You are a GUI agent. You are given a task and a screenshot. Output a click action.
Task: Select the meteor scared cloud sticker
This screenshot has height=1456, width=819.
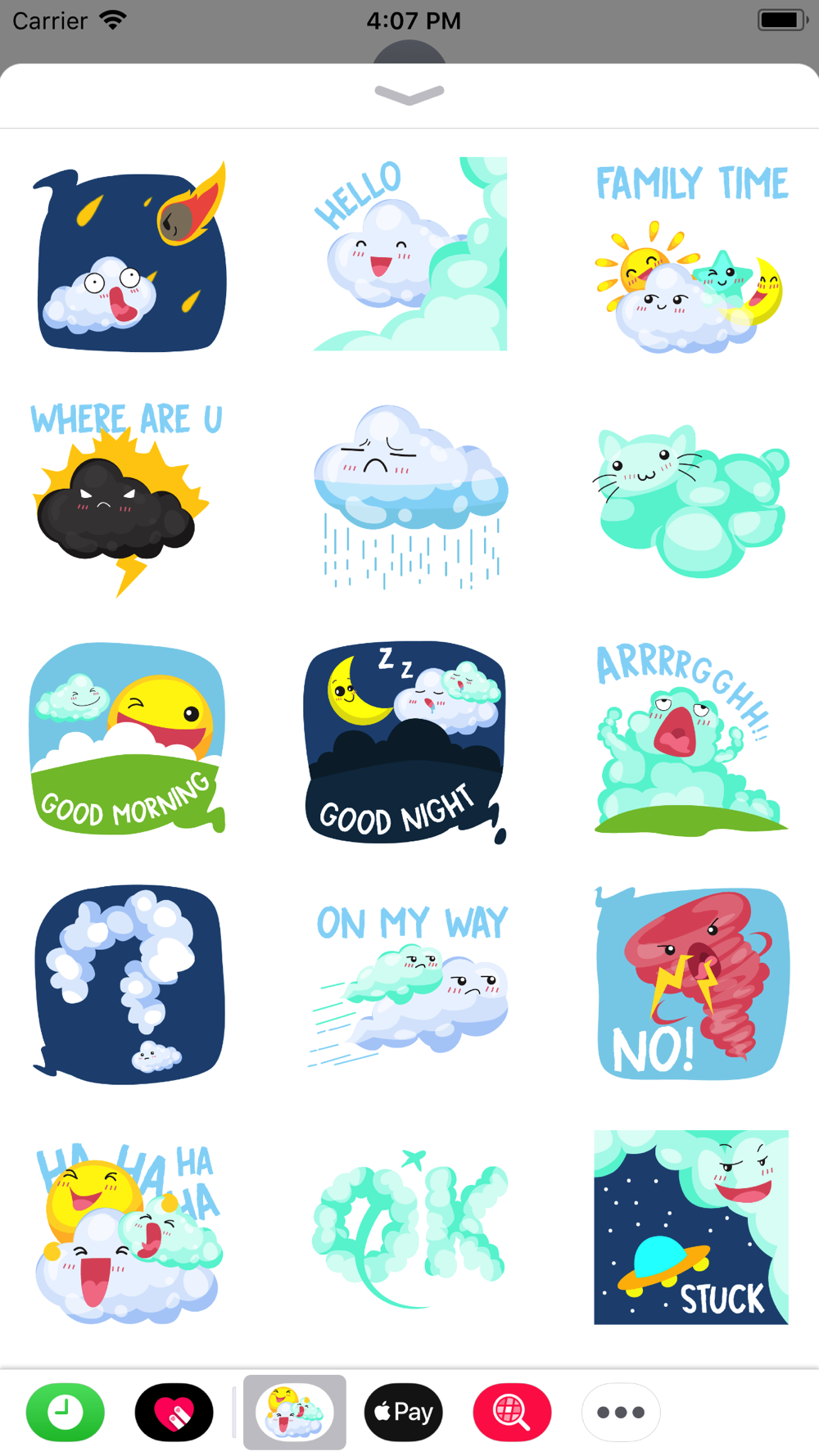130,255
